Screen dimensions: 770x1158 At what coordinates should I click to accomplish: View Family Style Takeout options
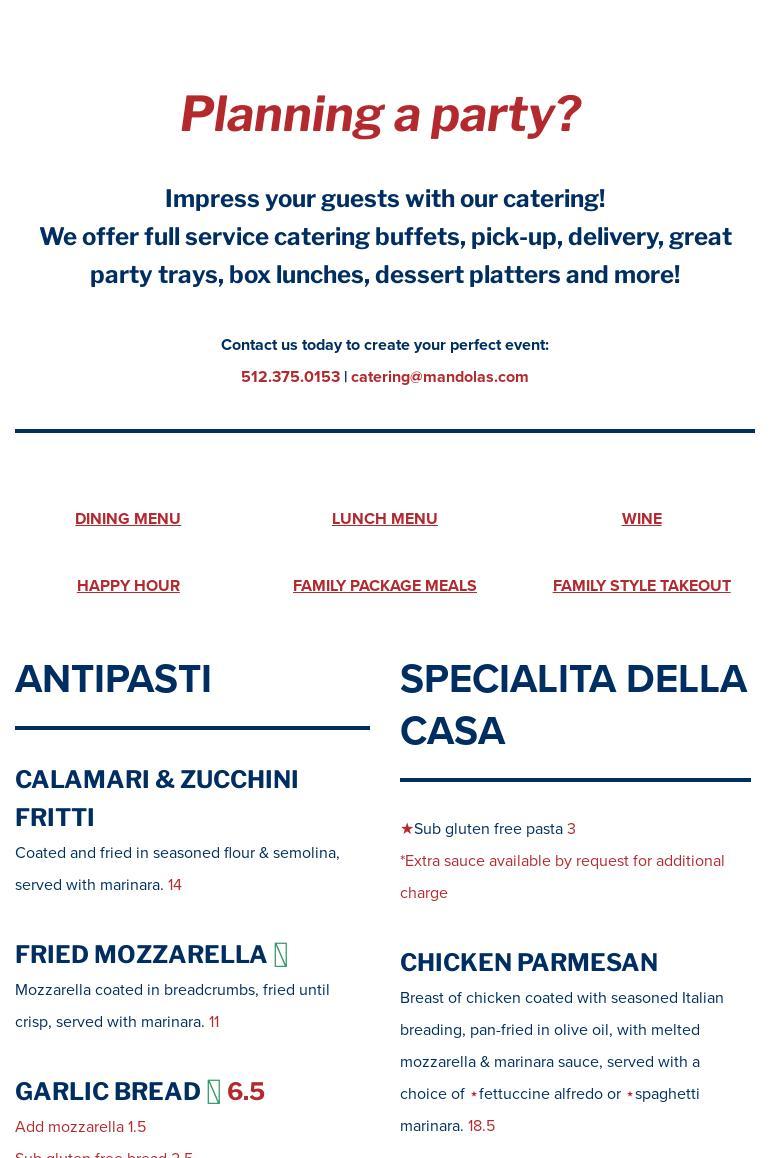642,586
